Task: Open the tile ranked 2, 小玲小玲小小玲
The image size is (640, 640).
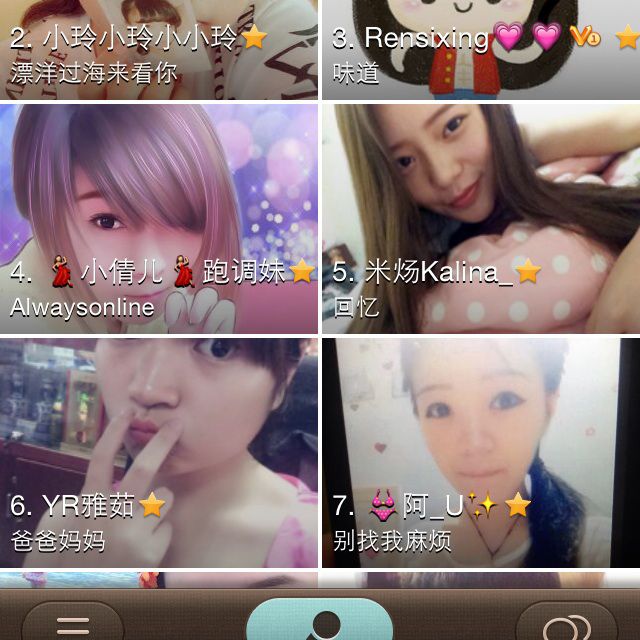Action: coord(160,48)
